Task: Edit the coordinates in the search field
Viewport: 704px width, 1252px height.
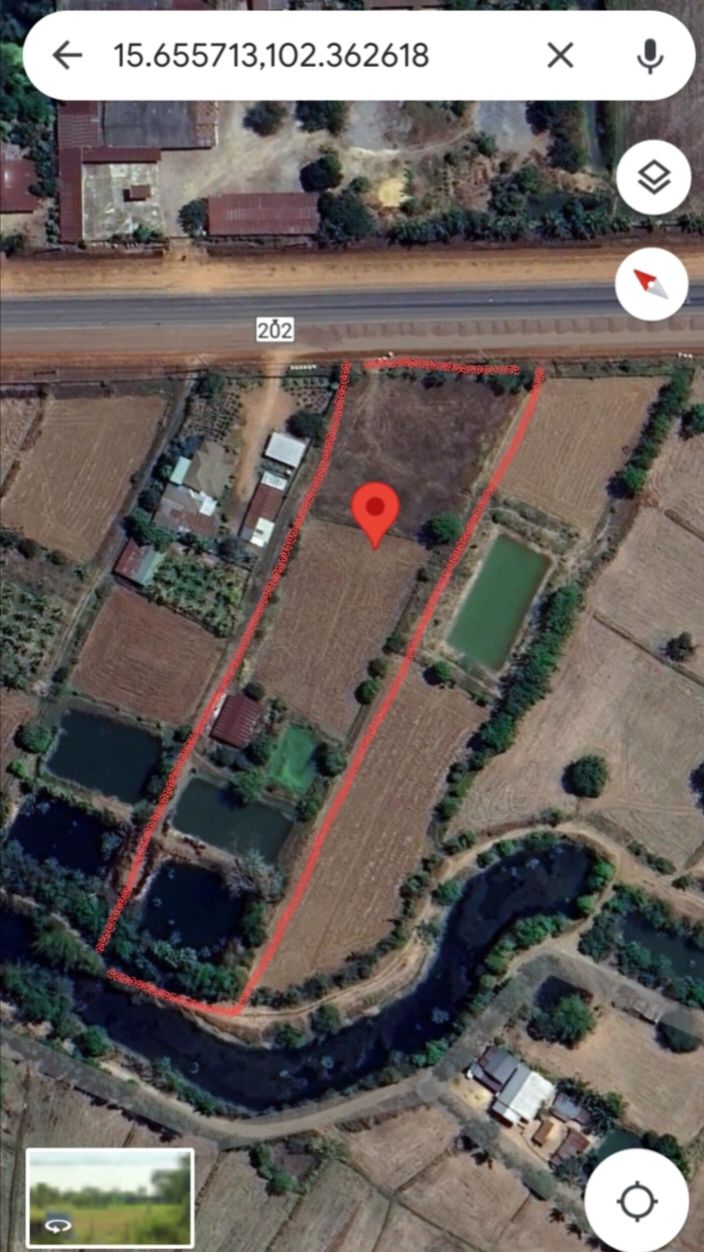Action: point(271,55)
